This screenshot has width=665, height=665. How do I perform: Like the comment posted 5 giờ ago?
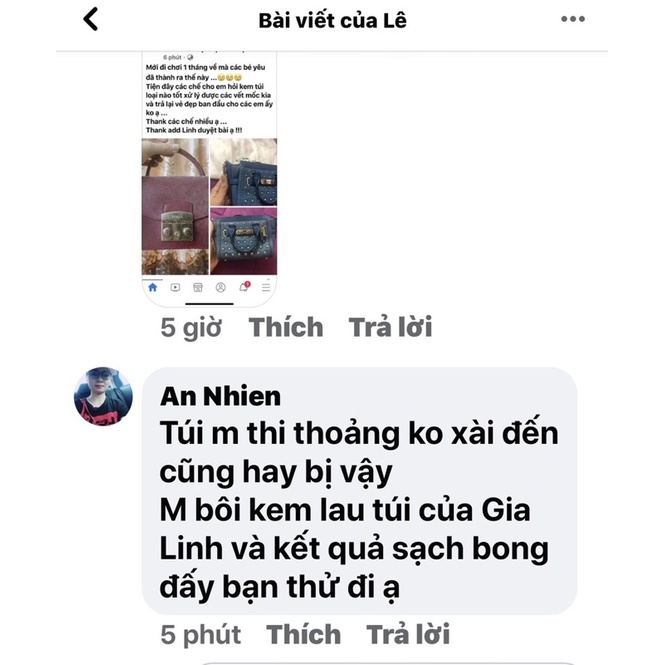click(x=286, y=327)
